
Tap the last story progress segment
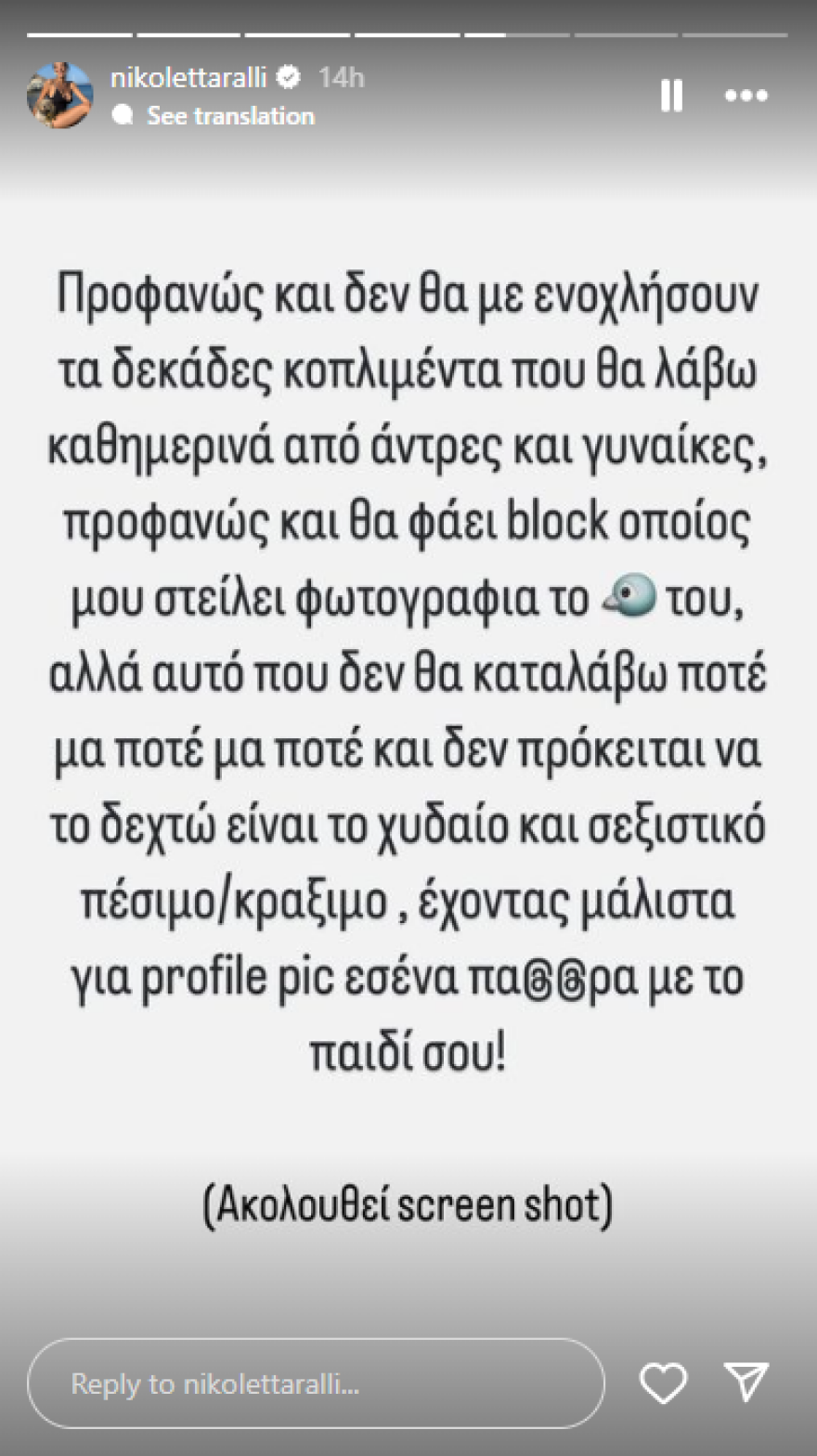[733, 32]
